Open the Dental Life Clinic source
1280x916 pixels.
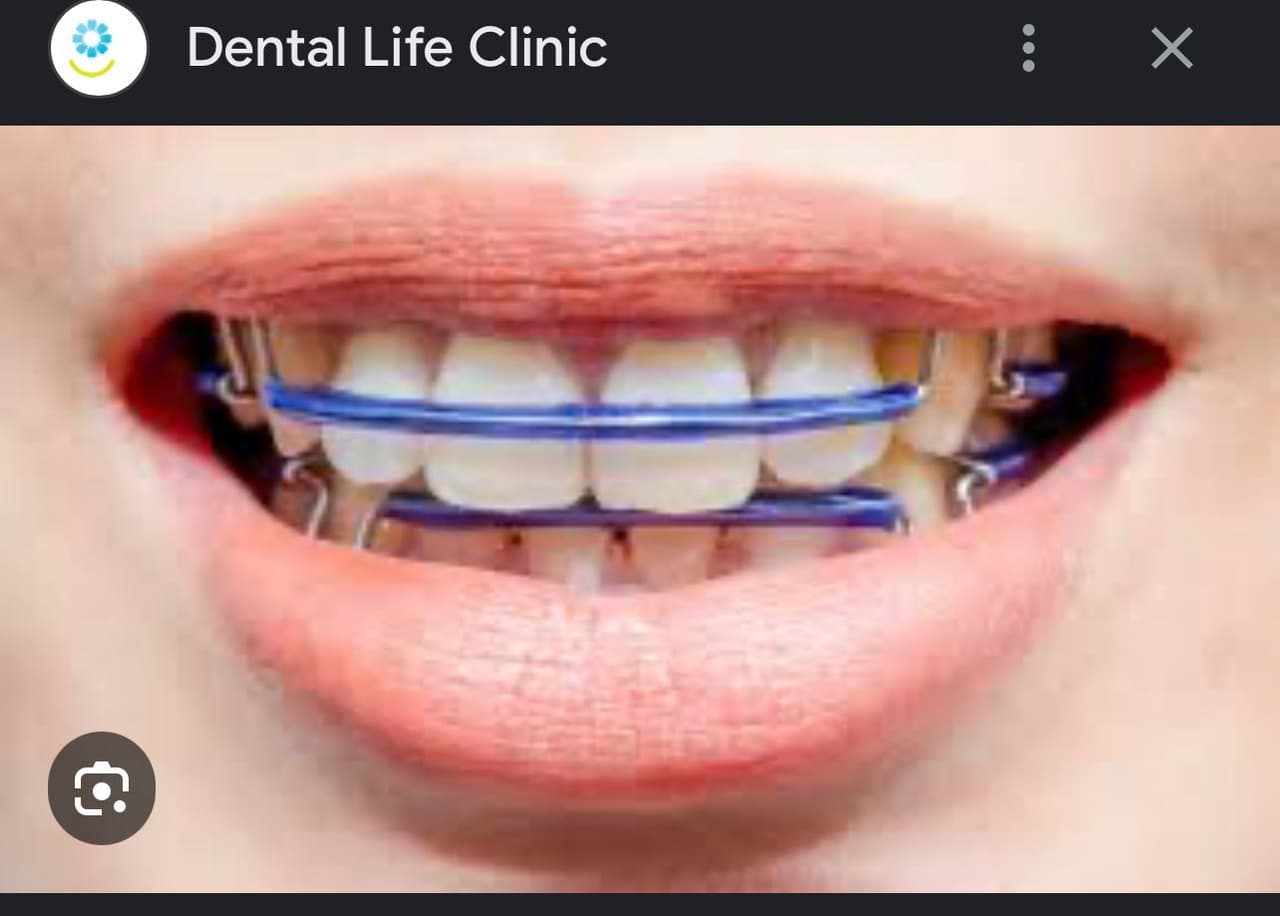pos(396,48)
